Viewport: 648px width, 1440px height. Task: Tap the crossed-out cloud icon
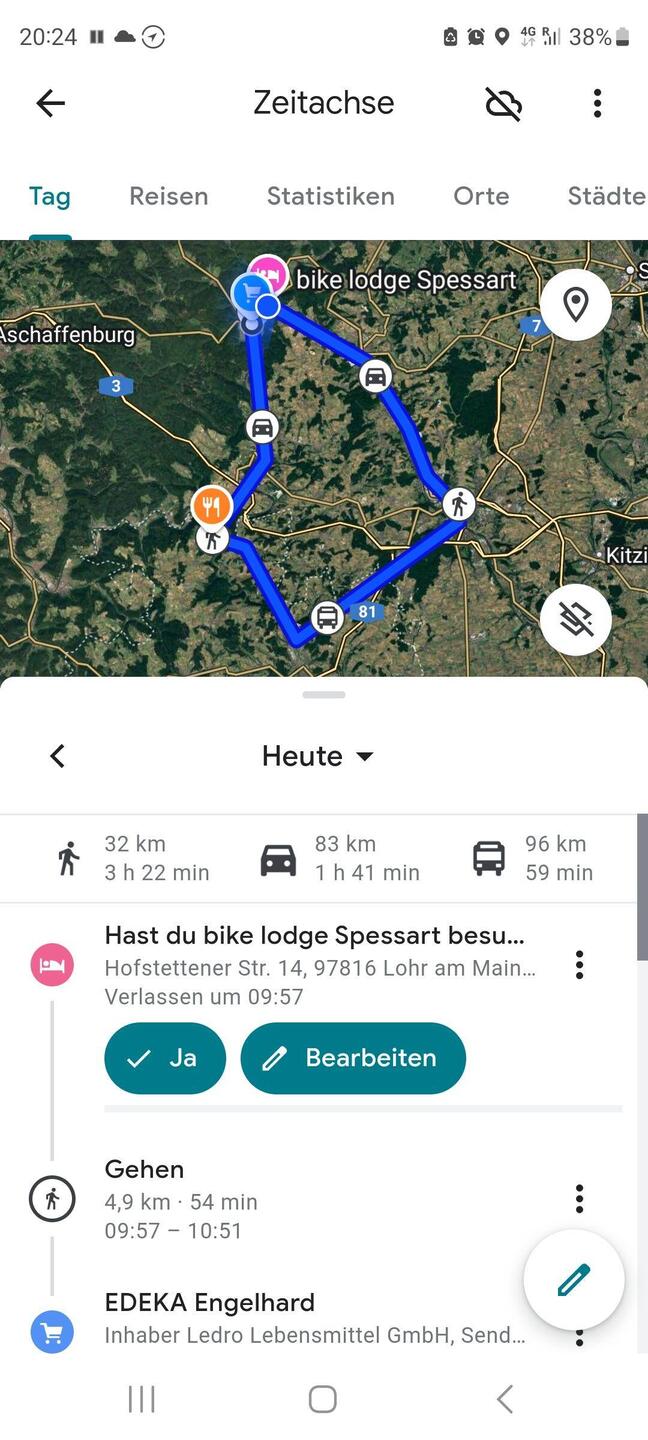tap(503, 103)
